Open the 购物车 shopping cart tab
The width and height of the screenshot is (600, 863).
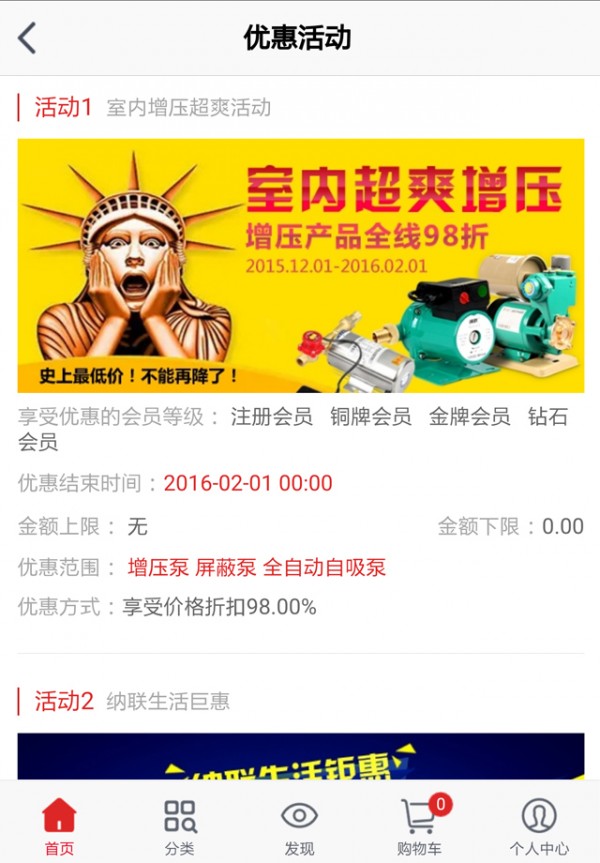pos(420,826)
